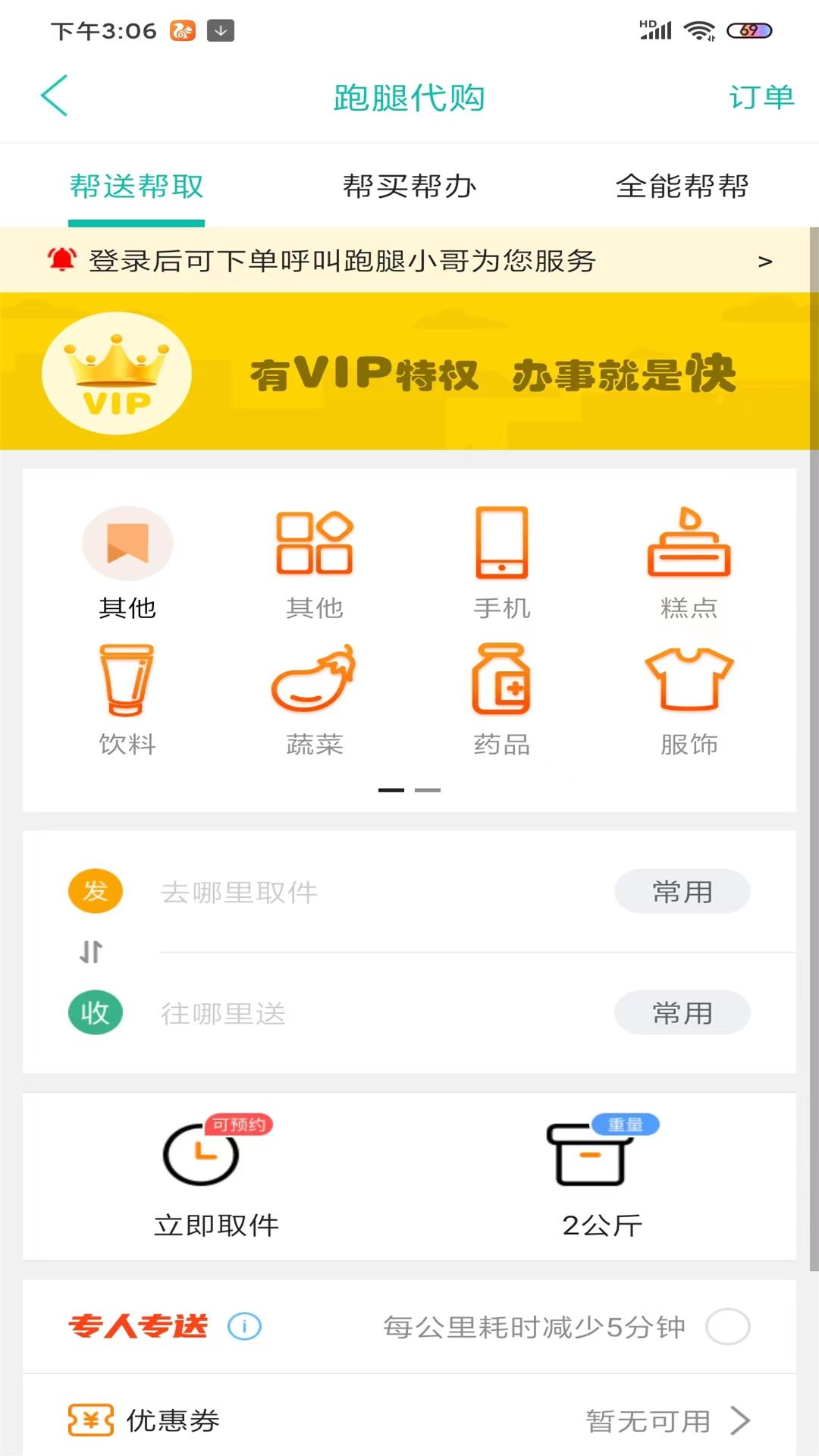The height and width of the screenshot is (1456, 819).
Task: Switch to 帮买帮办 tab
Action: (x=409, y=187)
